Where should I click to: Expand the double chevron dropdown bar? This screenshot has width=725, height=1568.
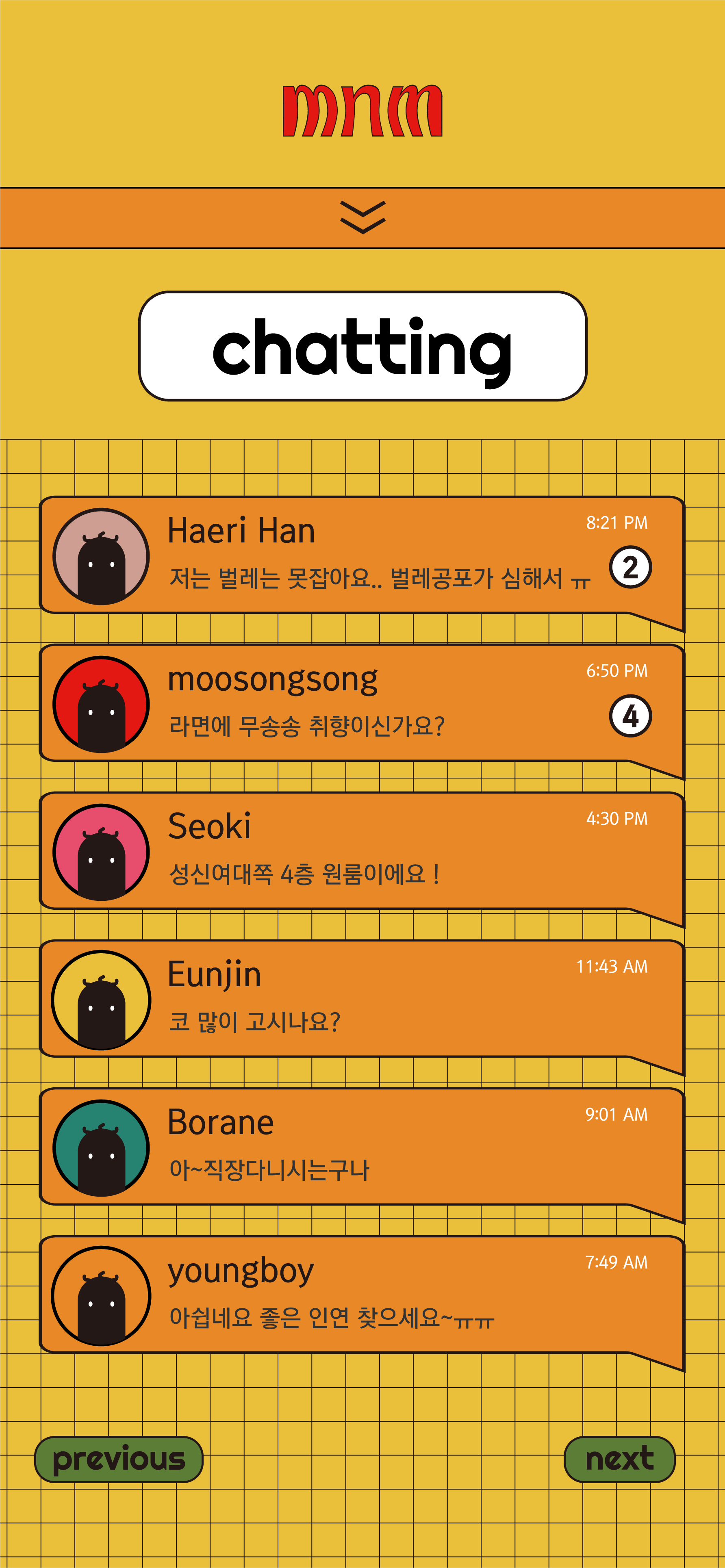click(362, 217)
